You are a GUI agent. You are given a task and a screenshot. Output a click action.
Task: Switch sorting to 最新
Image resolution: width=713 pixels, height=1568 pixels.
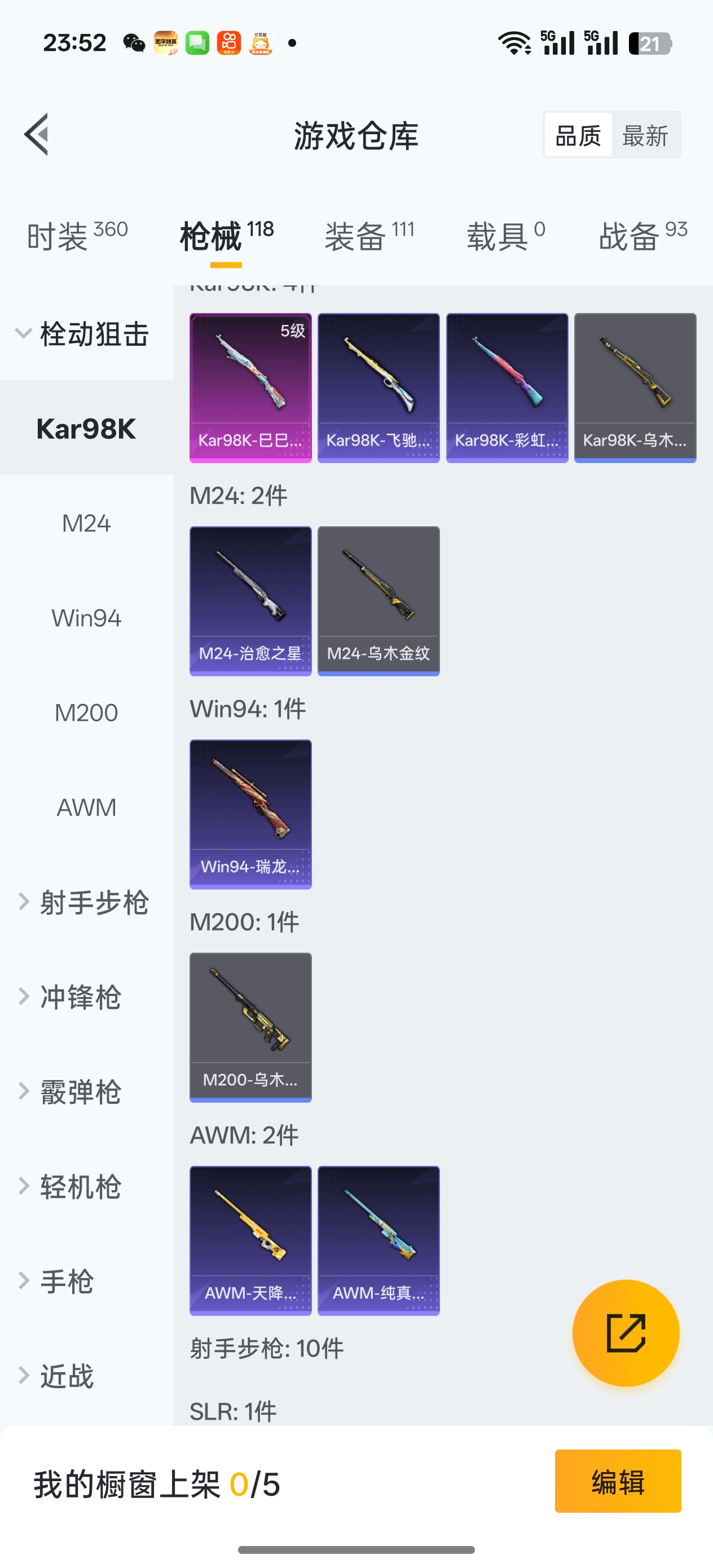pyautogui.click(x=646, y=135)
